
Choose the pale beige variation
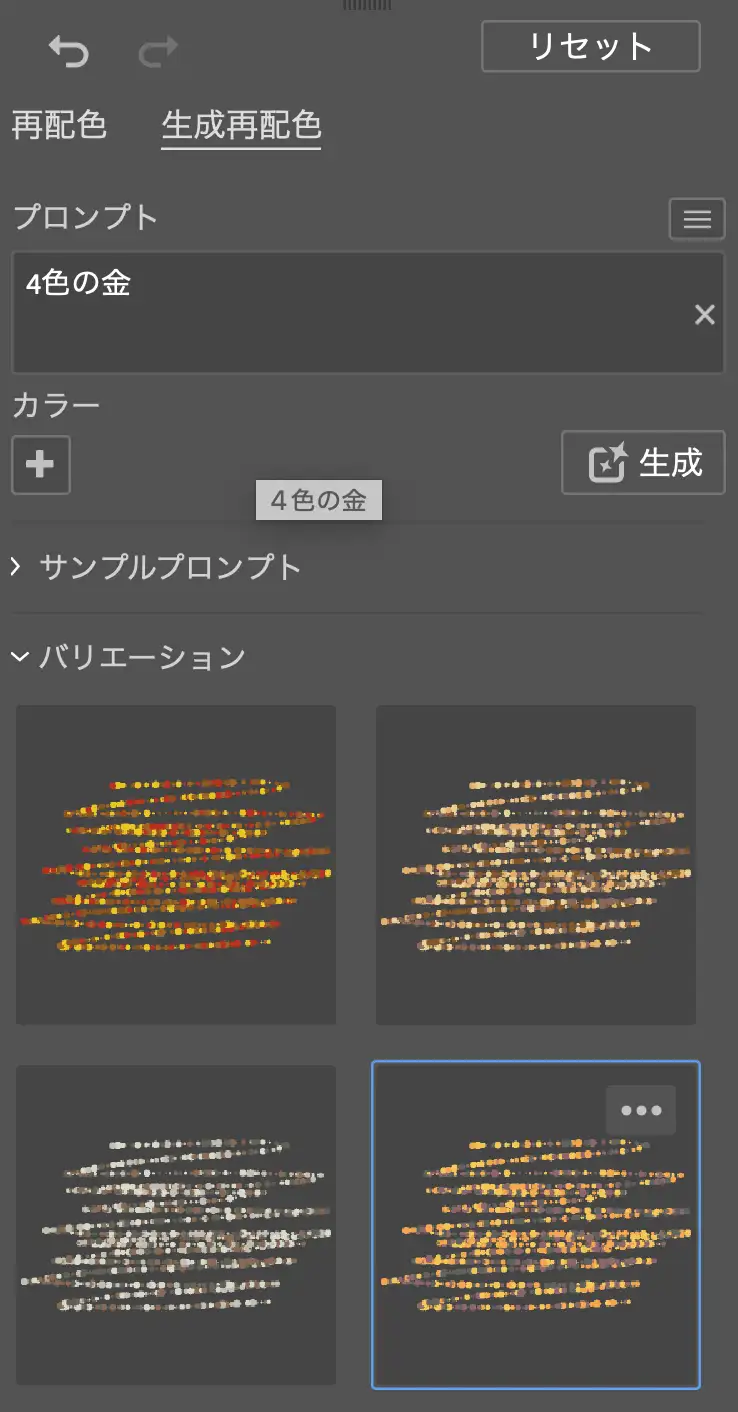(x=535, y=864)
